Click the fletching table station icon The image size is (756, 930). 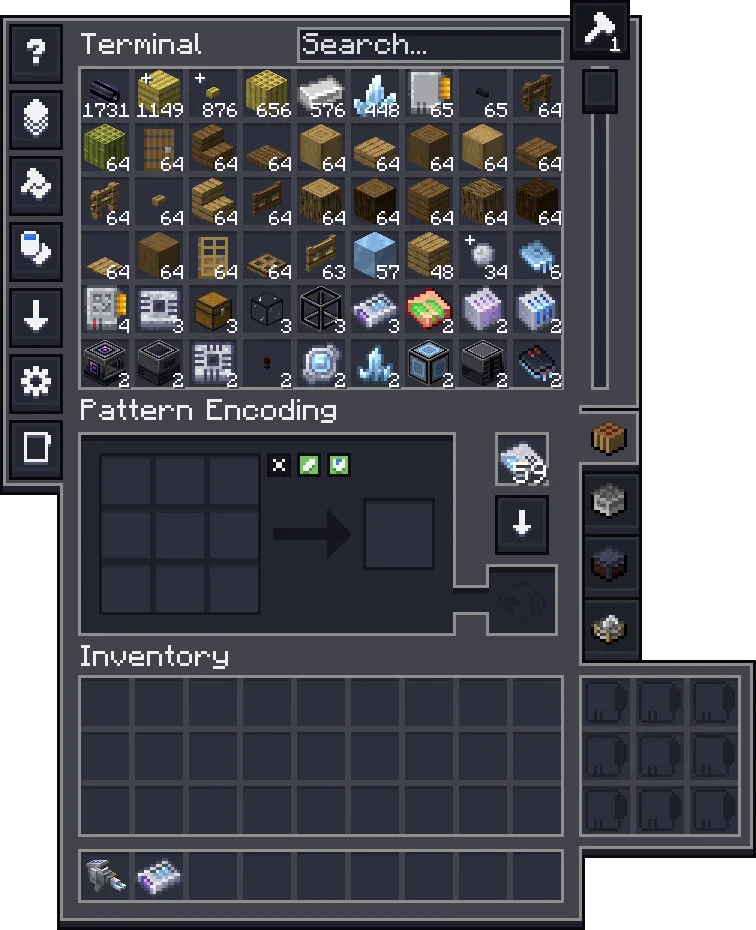click(610, 629)
